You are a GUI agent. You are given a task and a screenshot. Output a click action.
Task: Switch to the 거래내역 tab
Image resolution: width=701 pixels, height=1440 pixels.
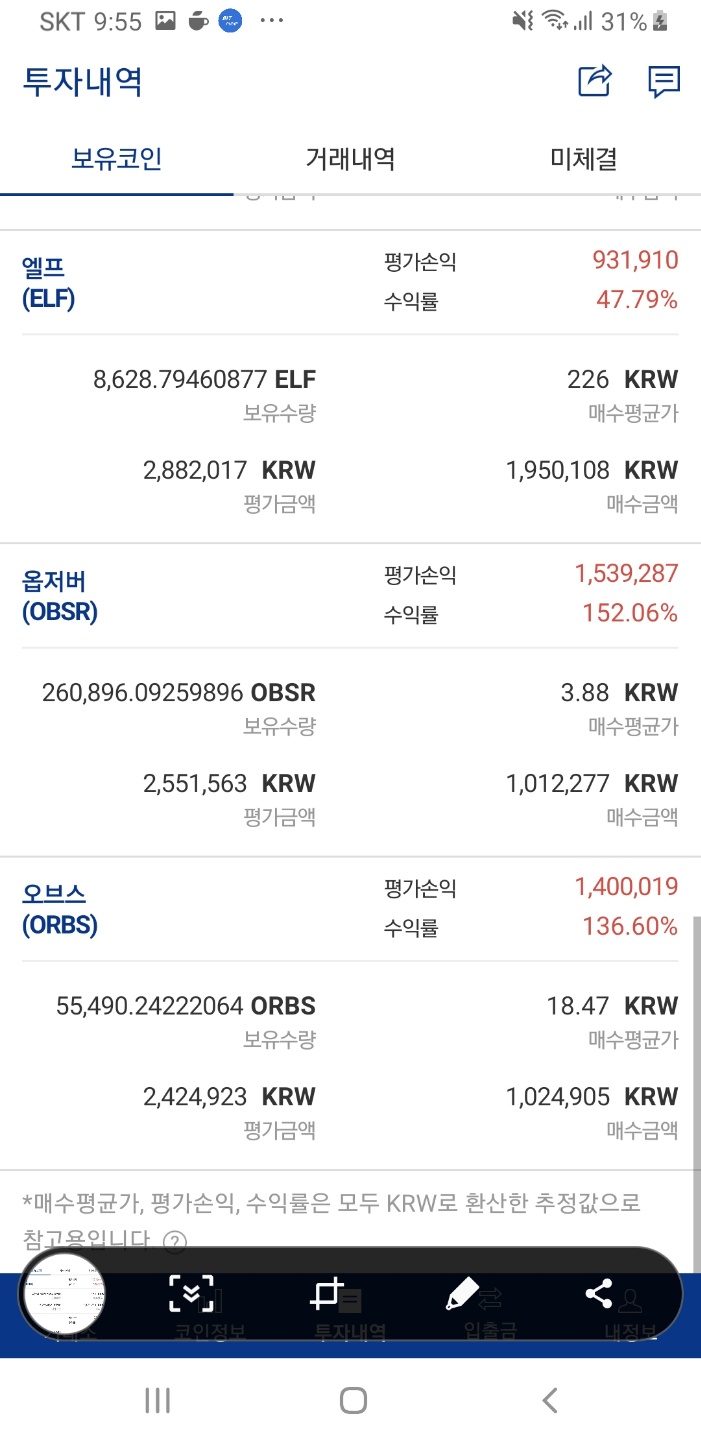point(350,158)
